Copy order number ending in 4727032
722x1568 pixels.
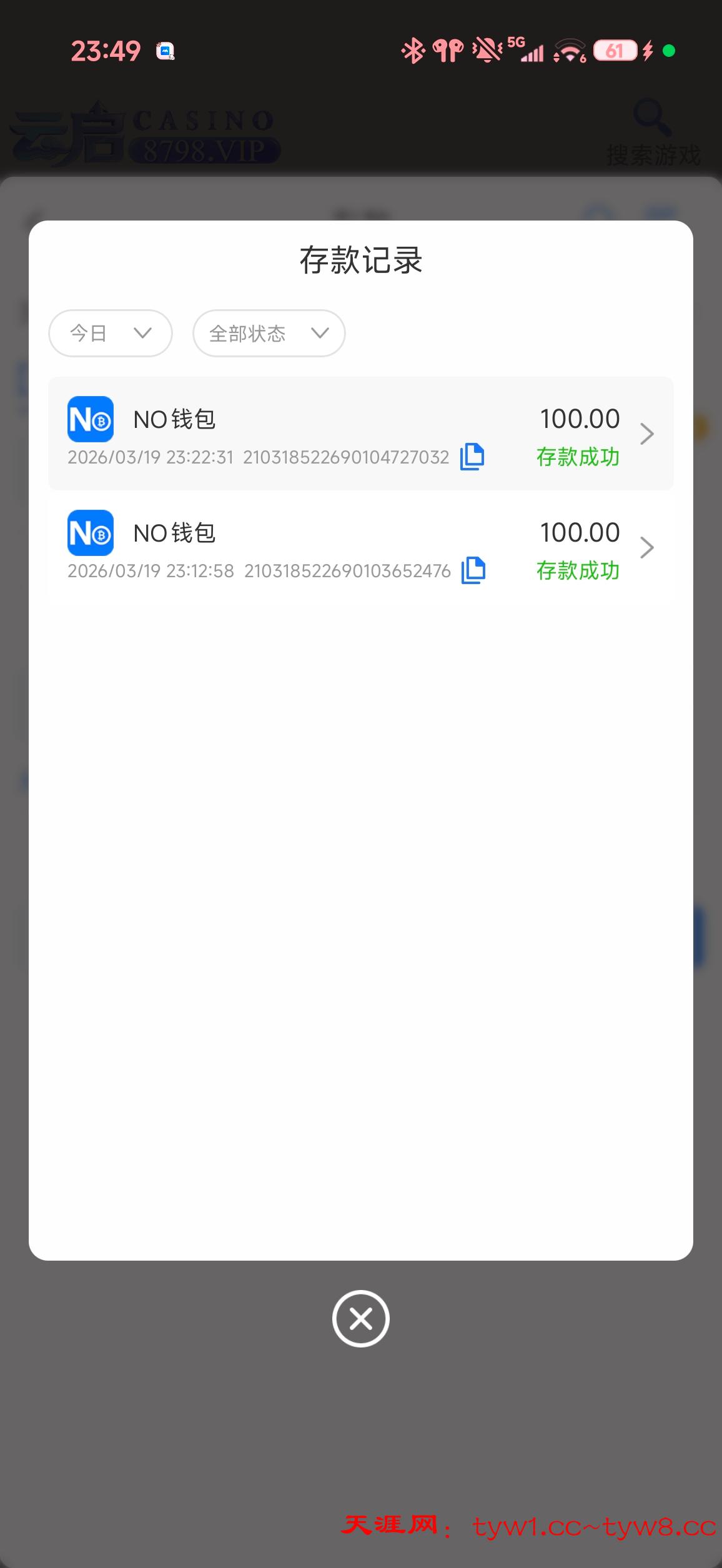pyautogui.click(x=472, y=457)
